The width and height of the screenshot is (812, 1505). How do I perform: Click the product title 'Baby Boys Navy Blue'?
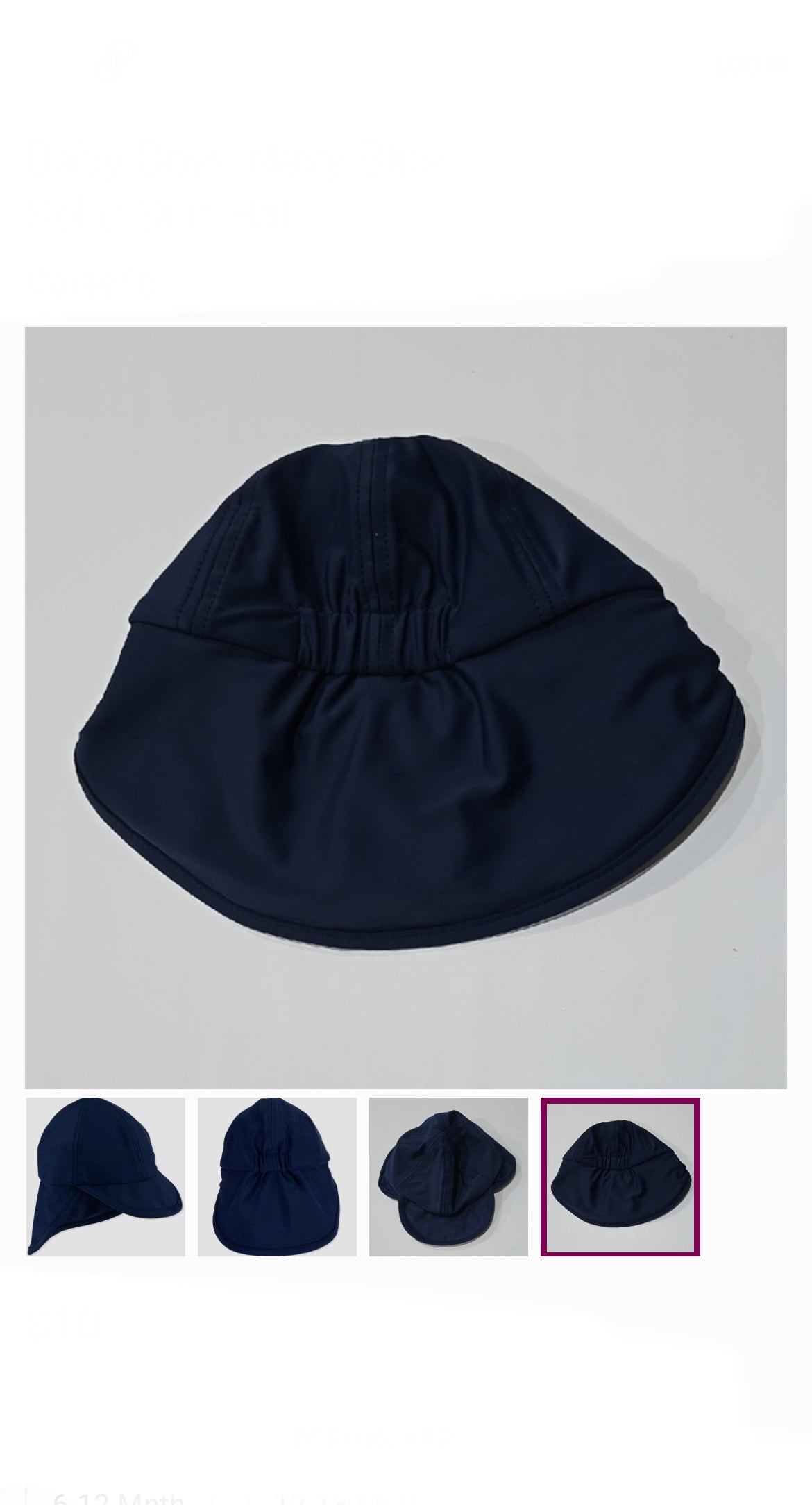tap(236, 160)
